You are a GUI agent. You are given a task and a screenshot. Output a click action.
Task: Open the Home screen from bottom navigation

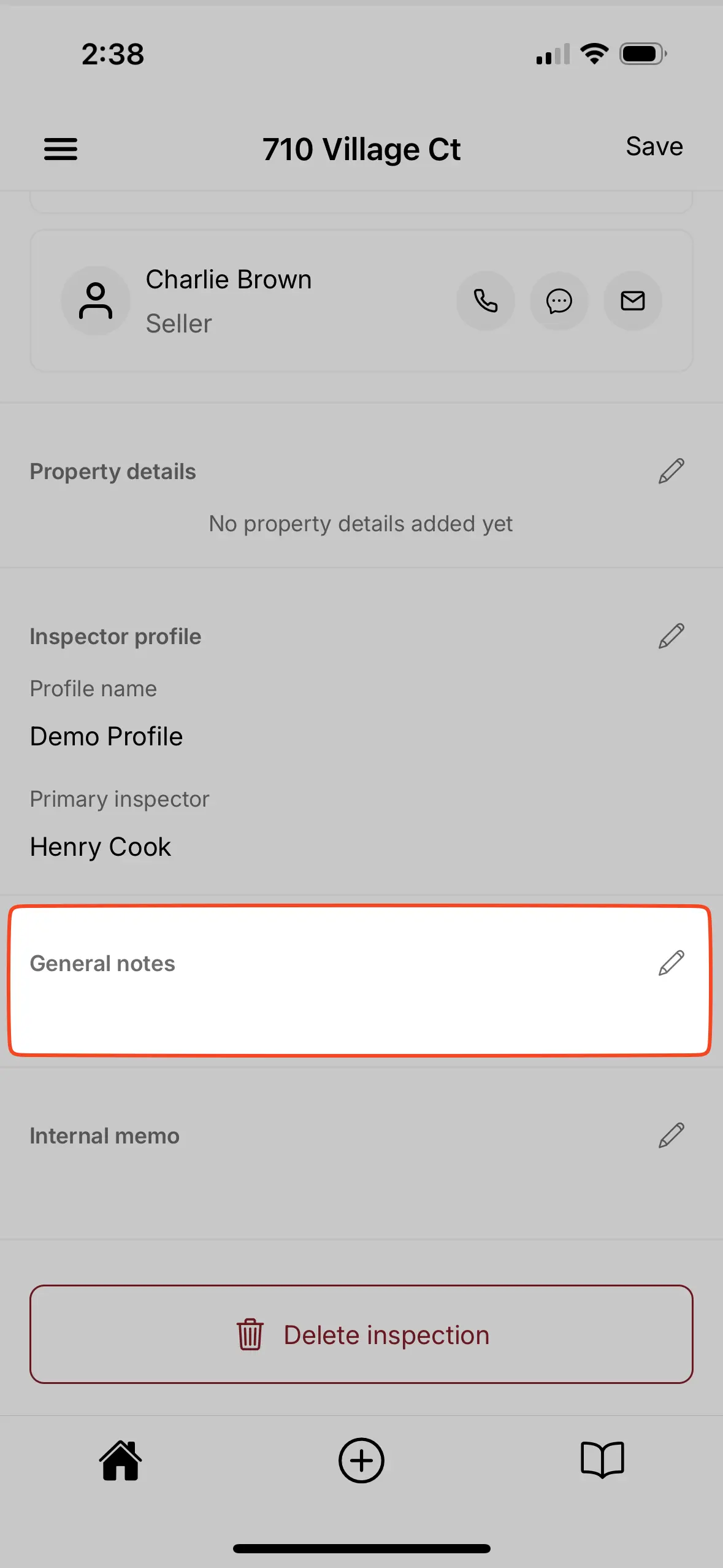point(120,1460)
